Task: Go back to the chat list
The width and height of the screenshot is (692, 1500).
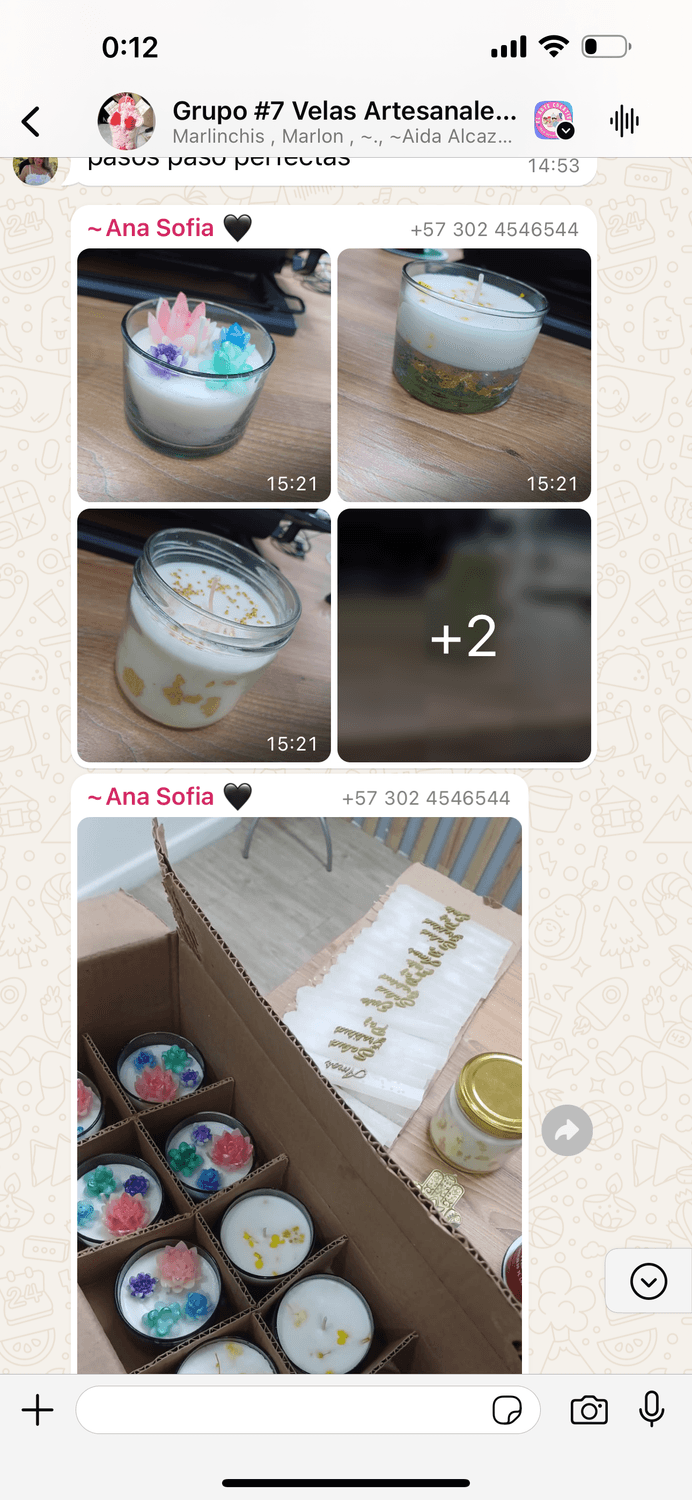Action: click(x=31, y=122)
